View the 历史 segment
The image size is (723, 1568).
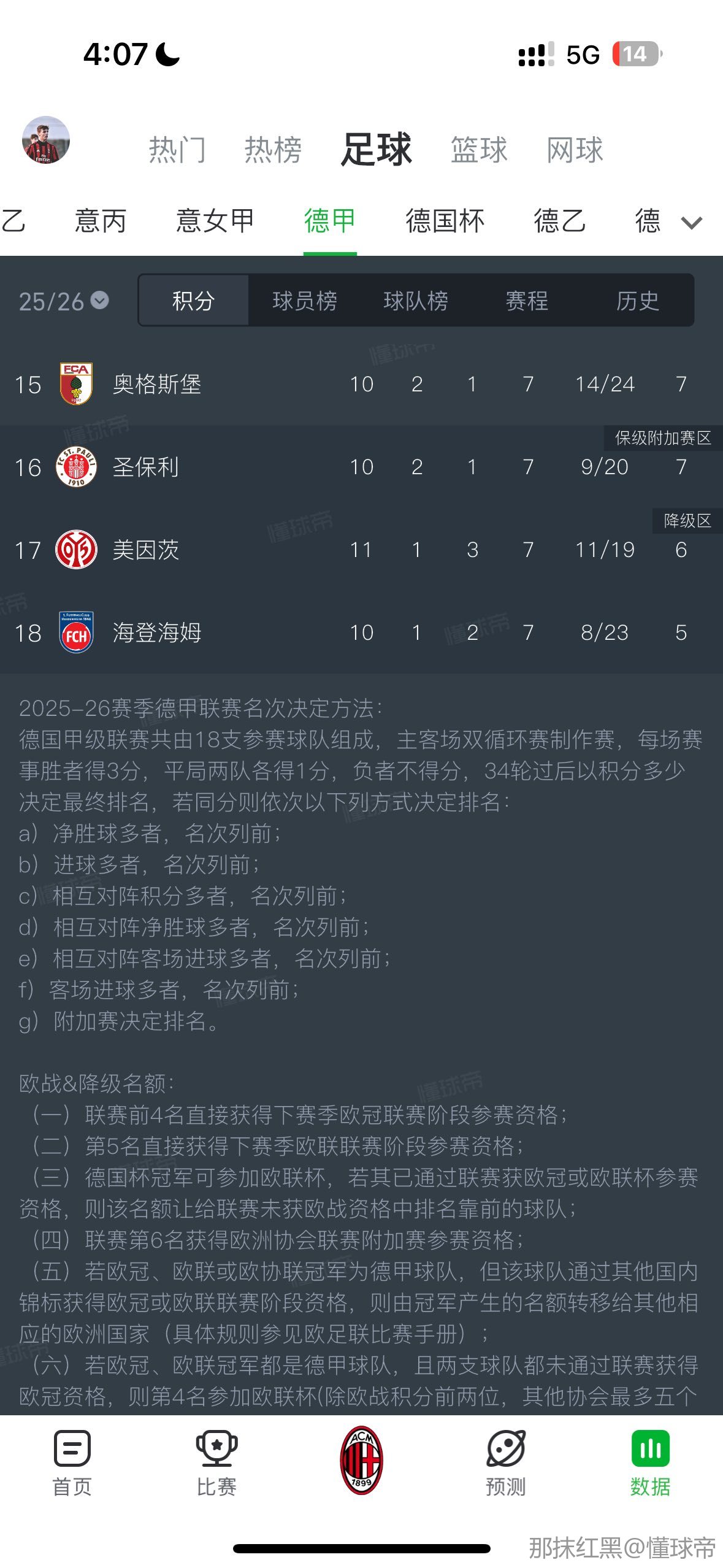[x=638, y=301]
